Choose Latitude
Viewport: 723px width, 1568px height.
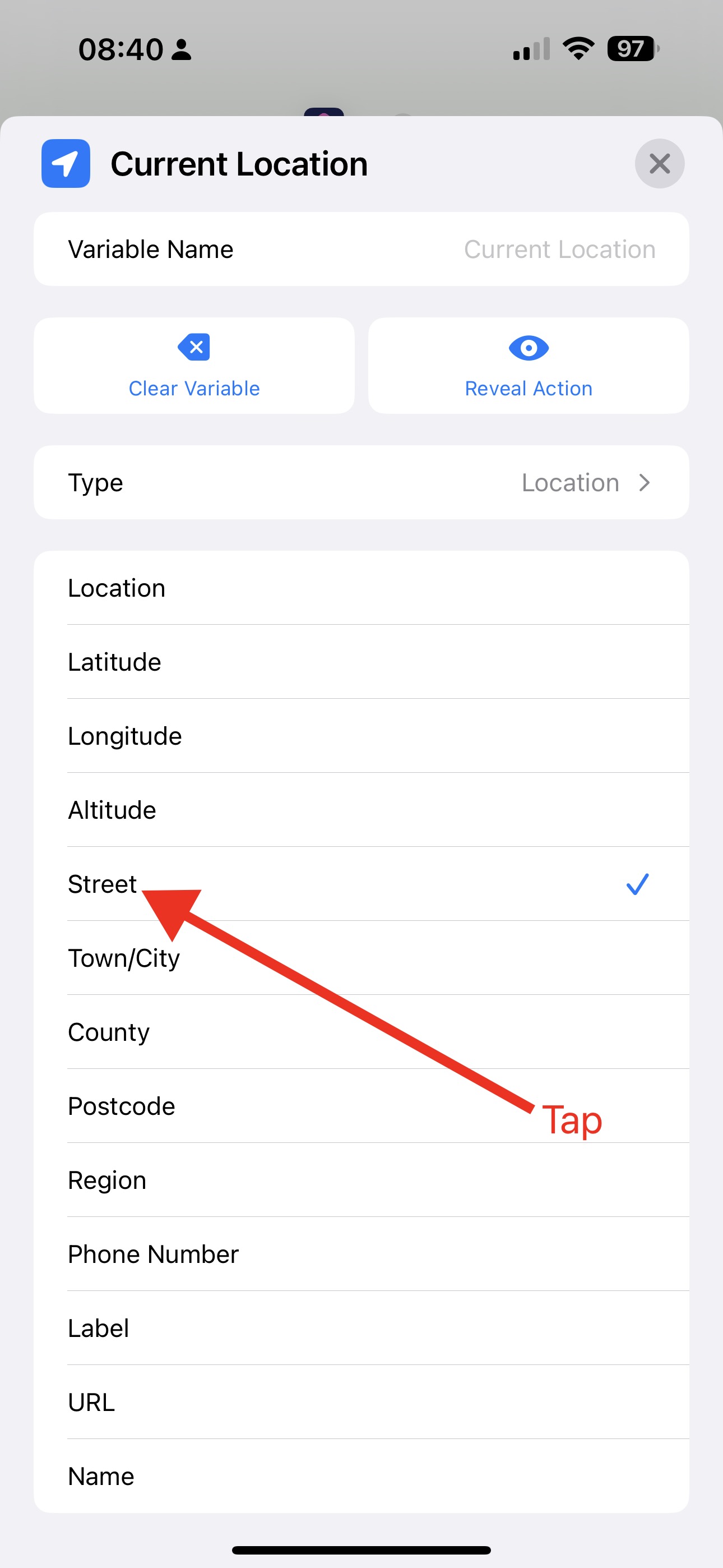pos(361,662)
